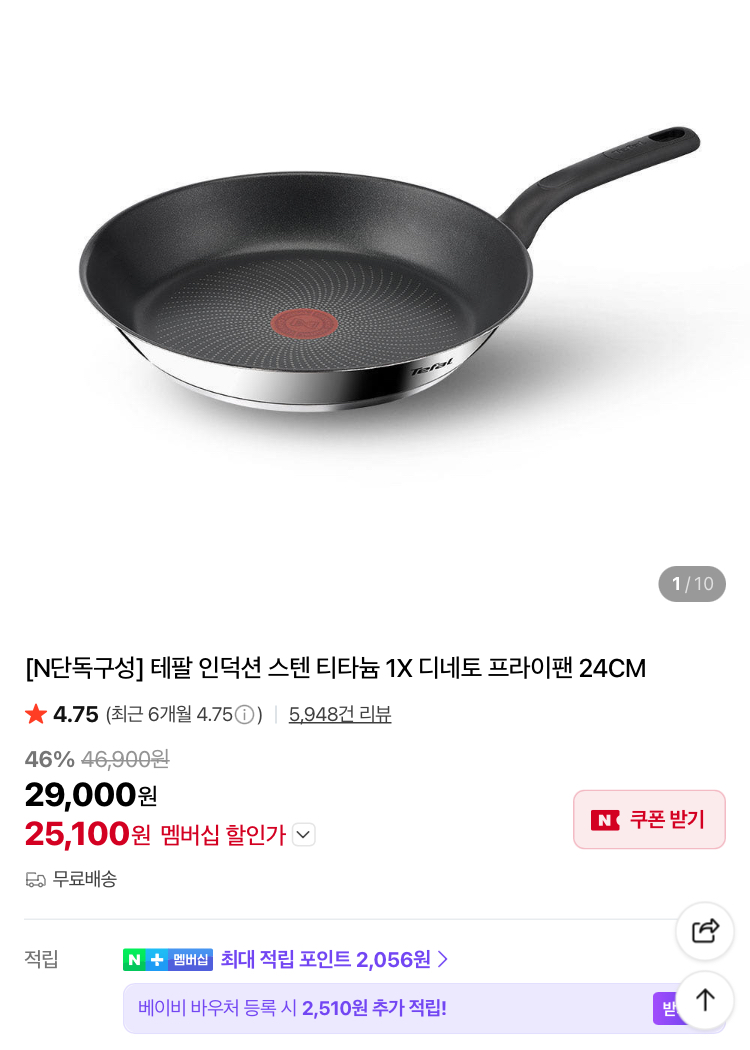The image size is (750, 1050).
Task: Tap the 쿠폰 받기 coupon button
Action: point(649,820)
